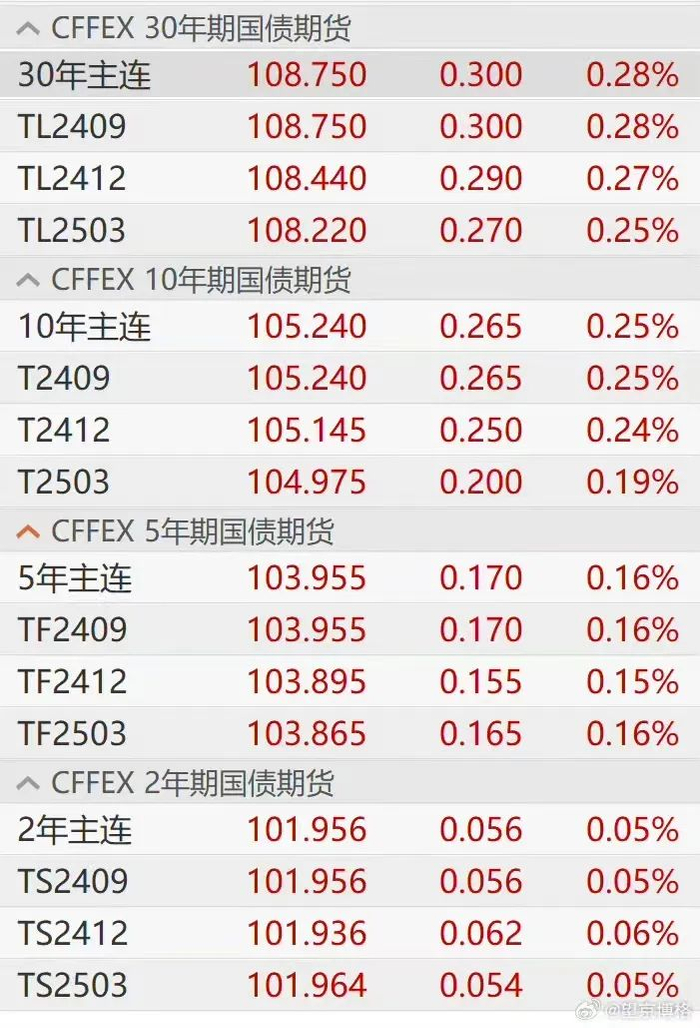This screenshot has width=700, height=1028.
Task: Collapse the CFFEX 10年期国债期货 group
Action: click(29, 280)
